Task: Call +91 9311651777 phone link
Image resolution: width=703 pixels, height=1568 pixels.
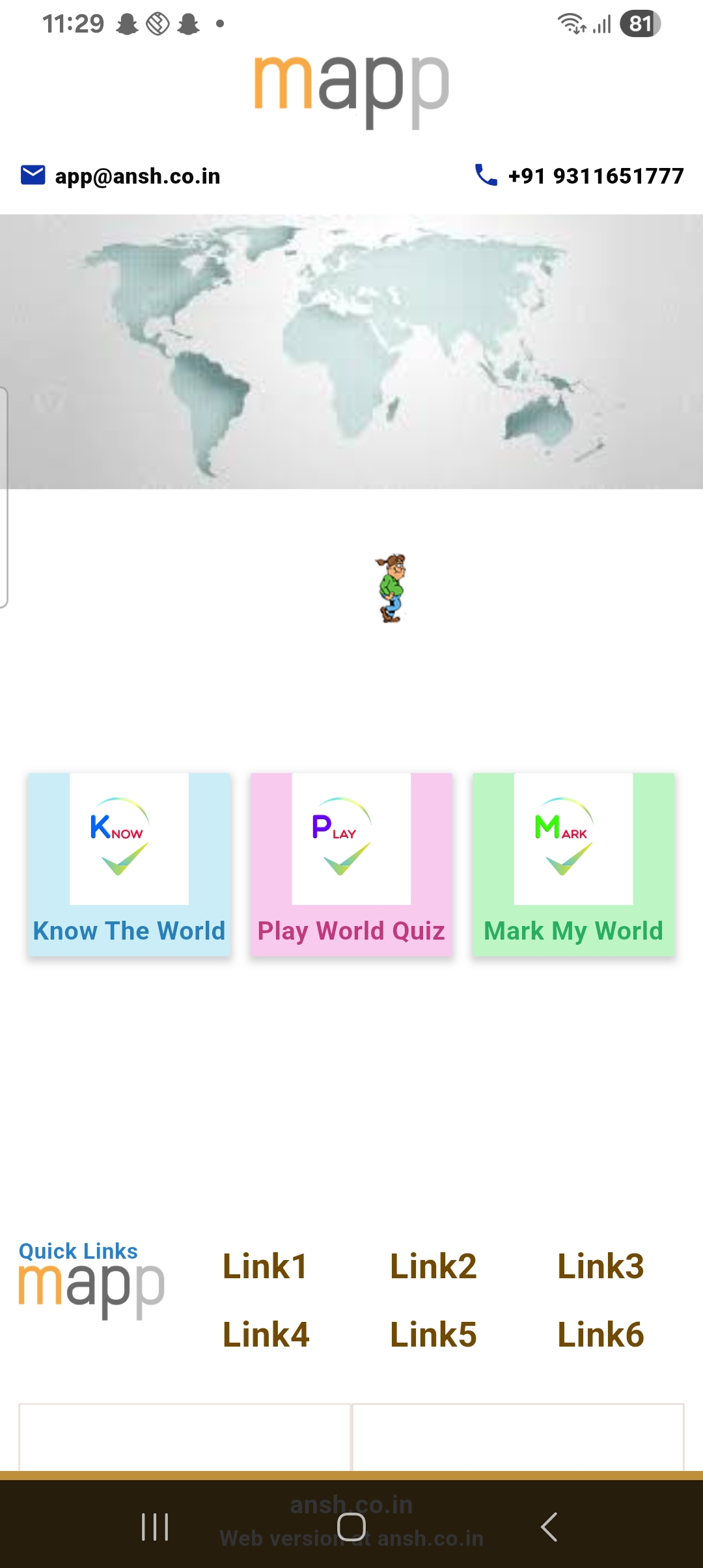Action: [x=595, y=176]
